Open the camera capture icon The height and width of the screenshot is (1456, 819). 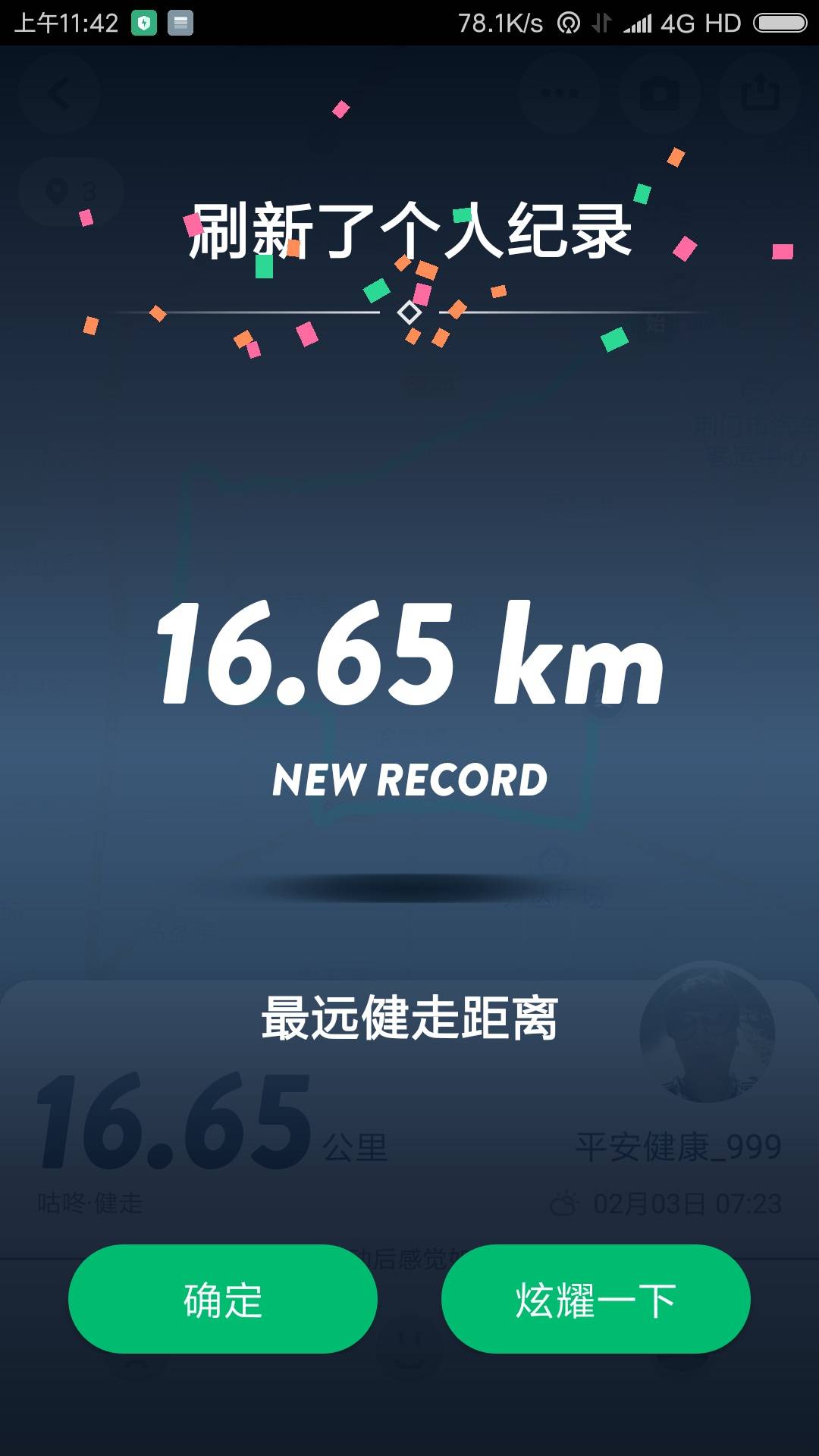point(659,93)
